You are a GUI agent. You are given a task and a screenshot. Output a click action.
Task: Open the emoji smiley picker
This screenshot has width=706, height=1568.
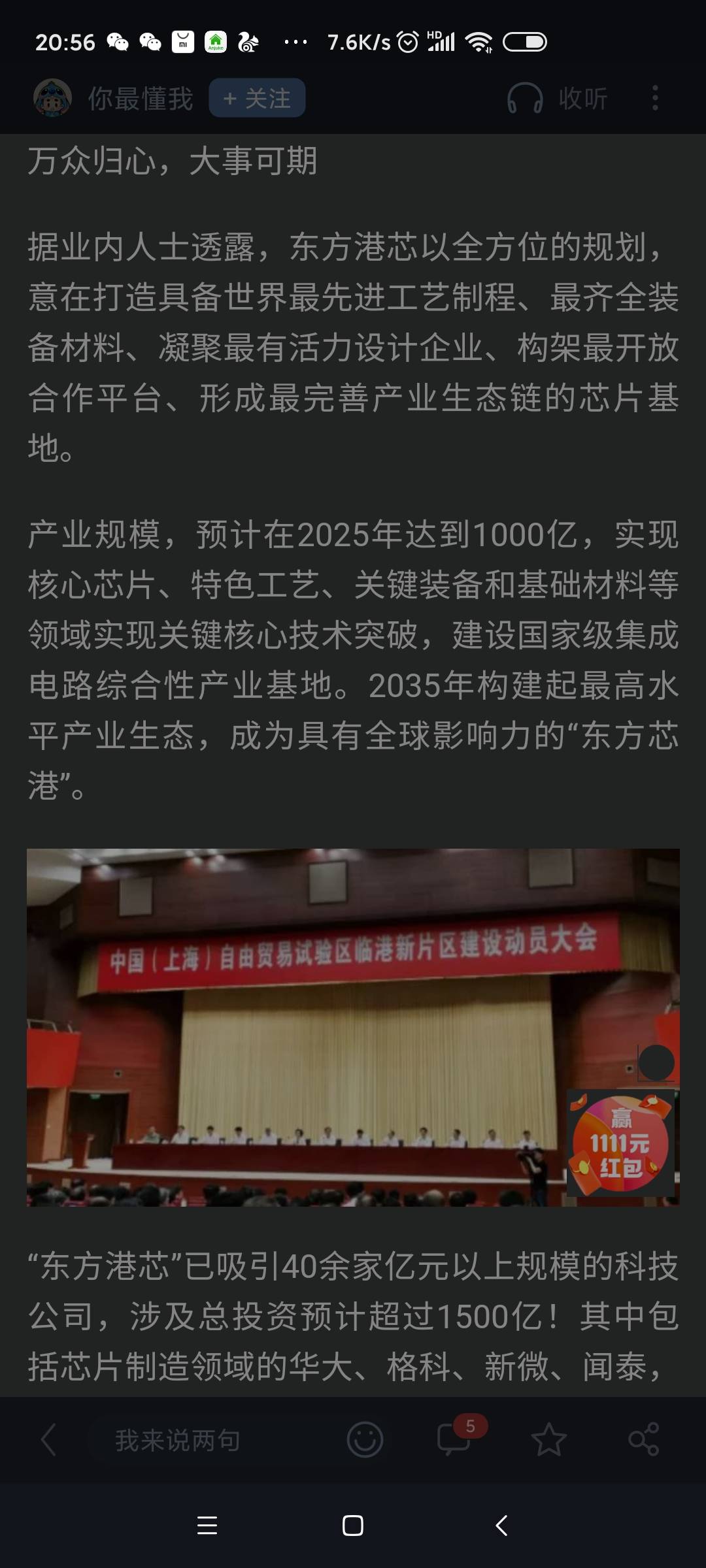(x=365, y=1440)
